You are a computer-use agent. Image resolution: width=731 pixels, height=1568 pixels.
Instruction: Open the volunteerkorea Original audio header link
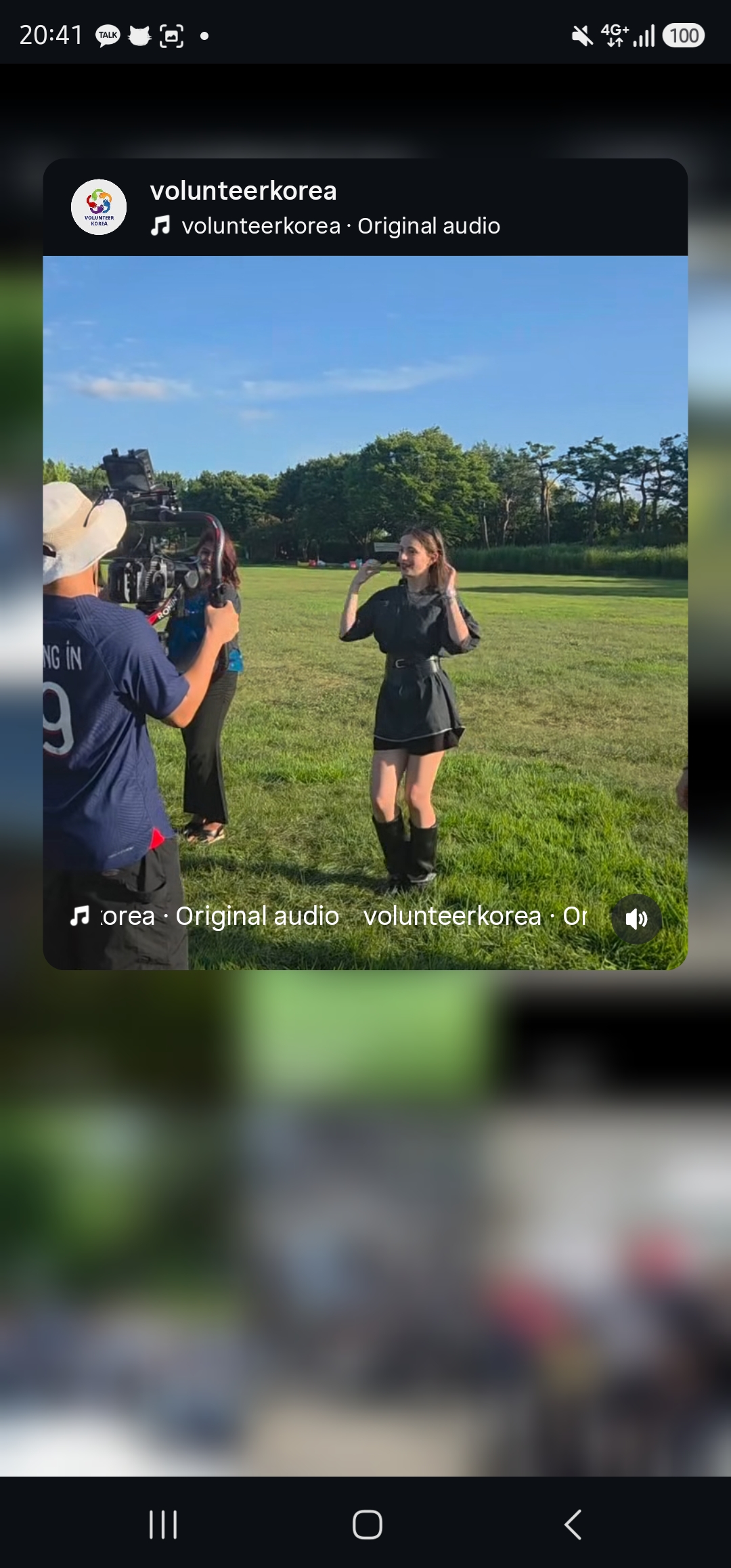point(325,226)
